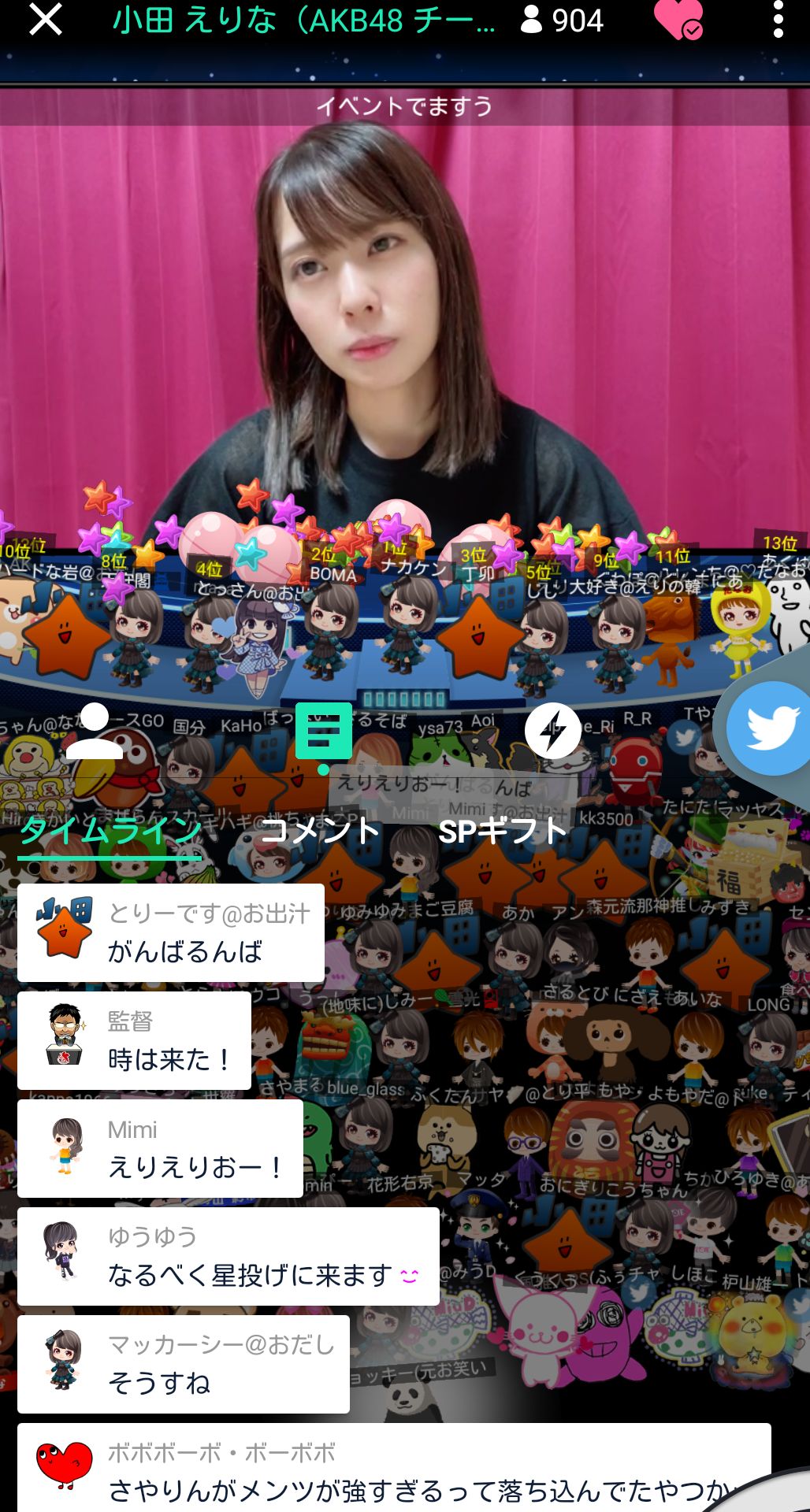Select the green comment log icon
This screenshot has width=810, height=1512.
[323, 731]
